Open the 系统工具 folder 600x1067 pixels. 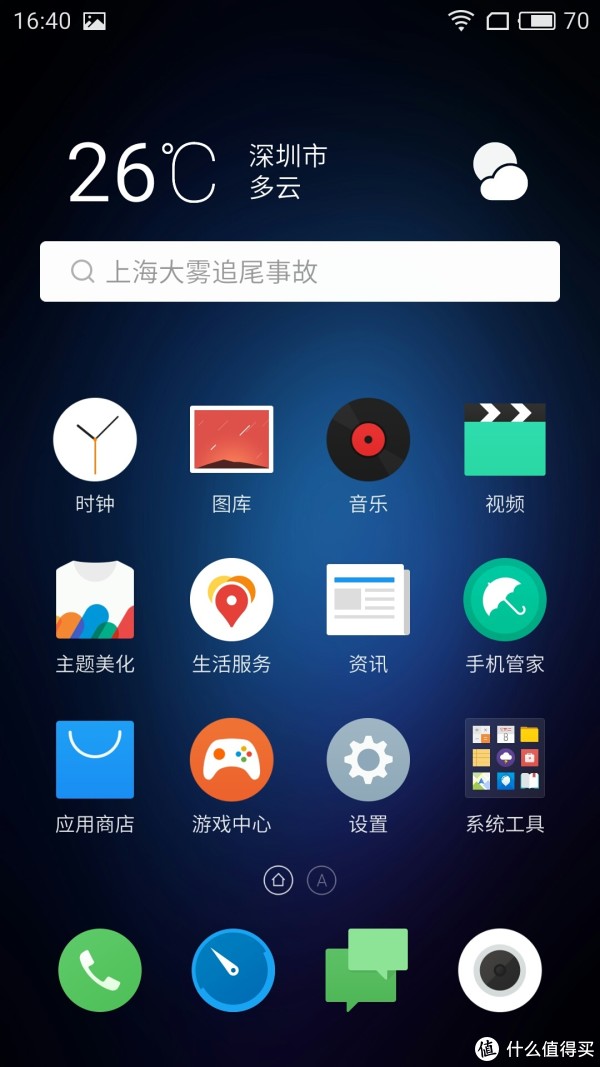504,760
